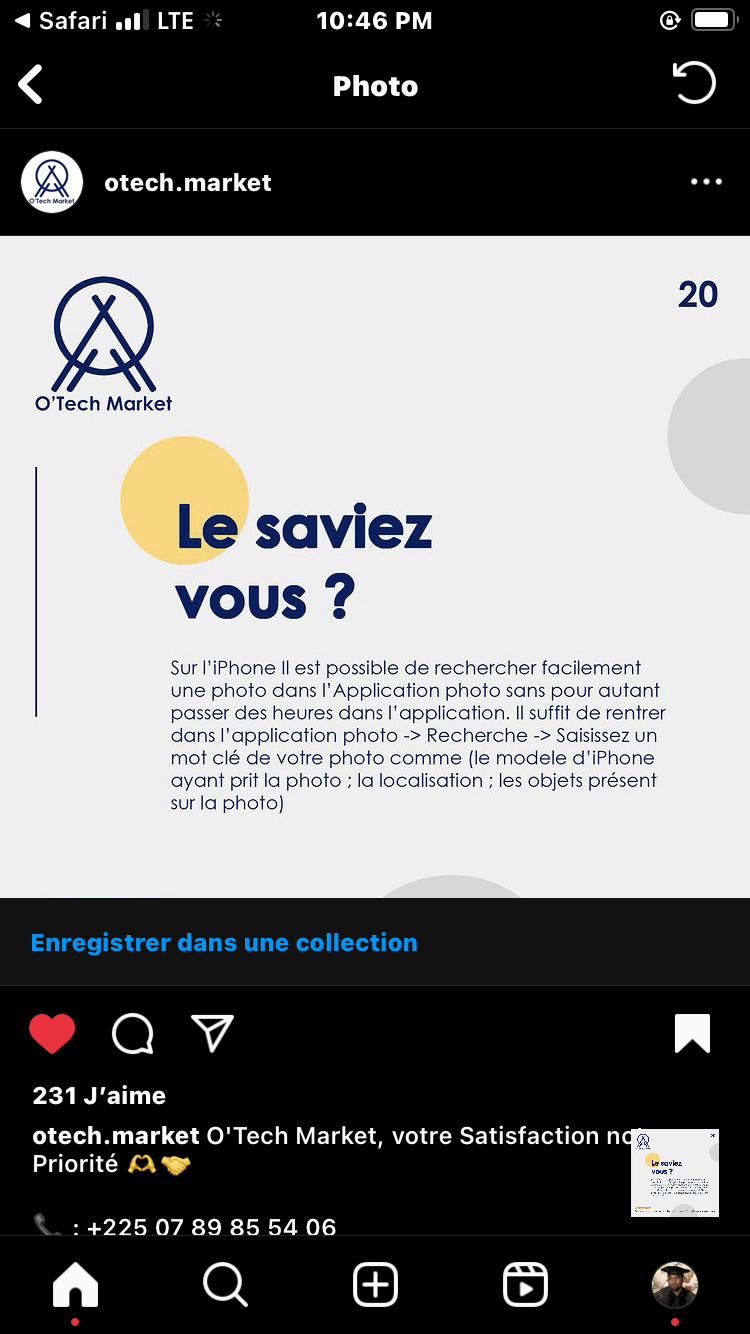This screenshot has height=1334, width=750.
Task: Create a new post with the plus tab
Action: click(376, 1285)
